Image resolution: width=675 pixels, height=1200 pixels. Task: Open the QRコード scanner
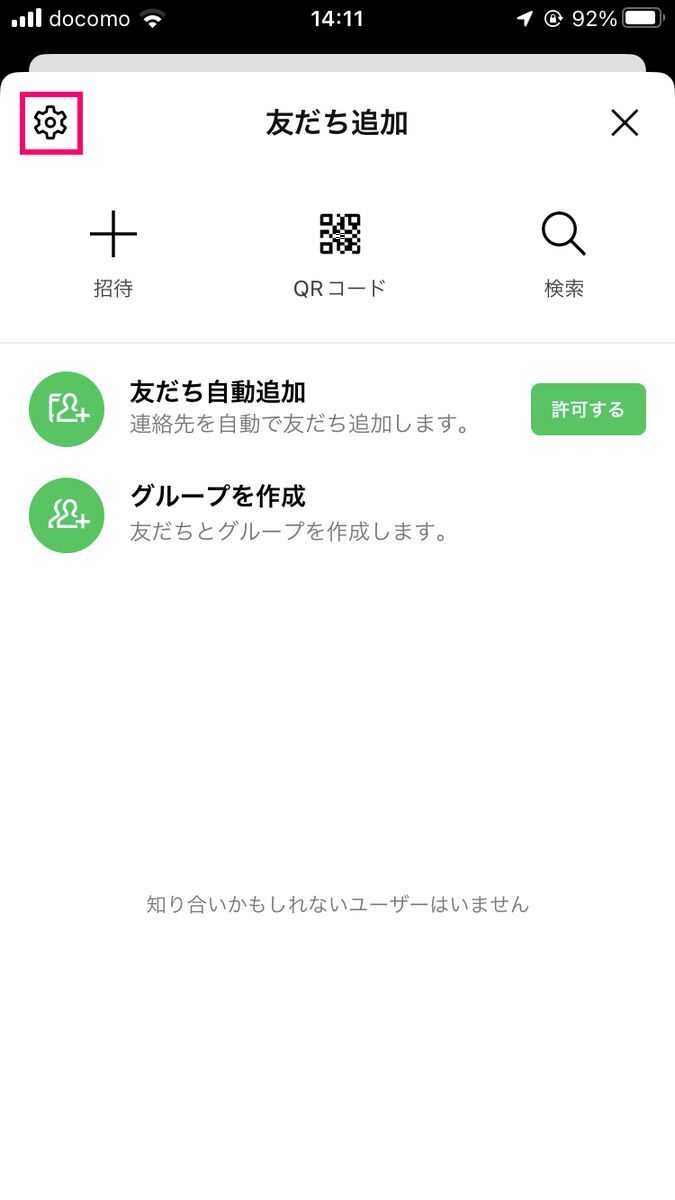[x=339, y=255]
